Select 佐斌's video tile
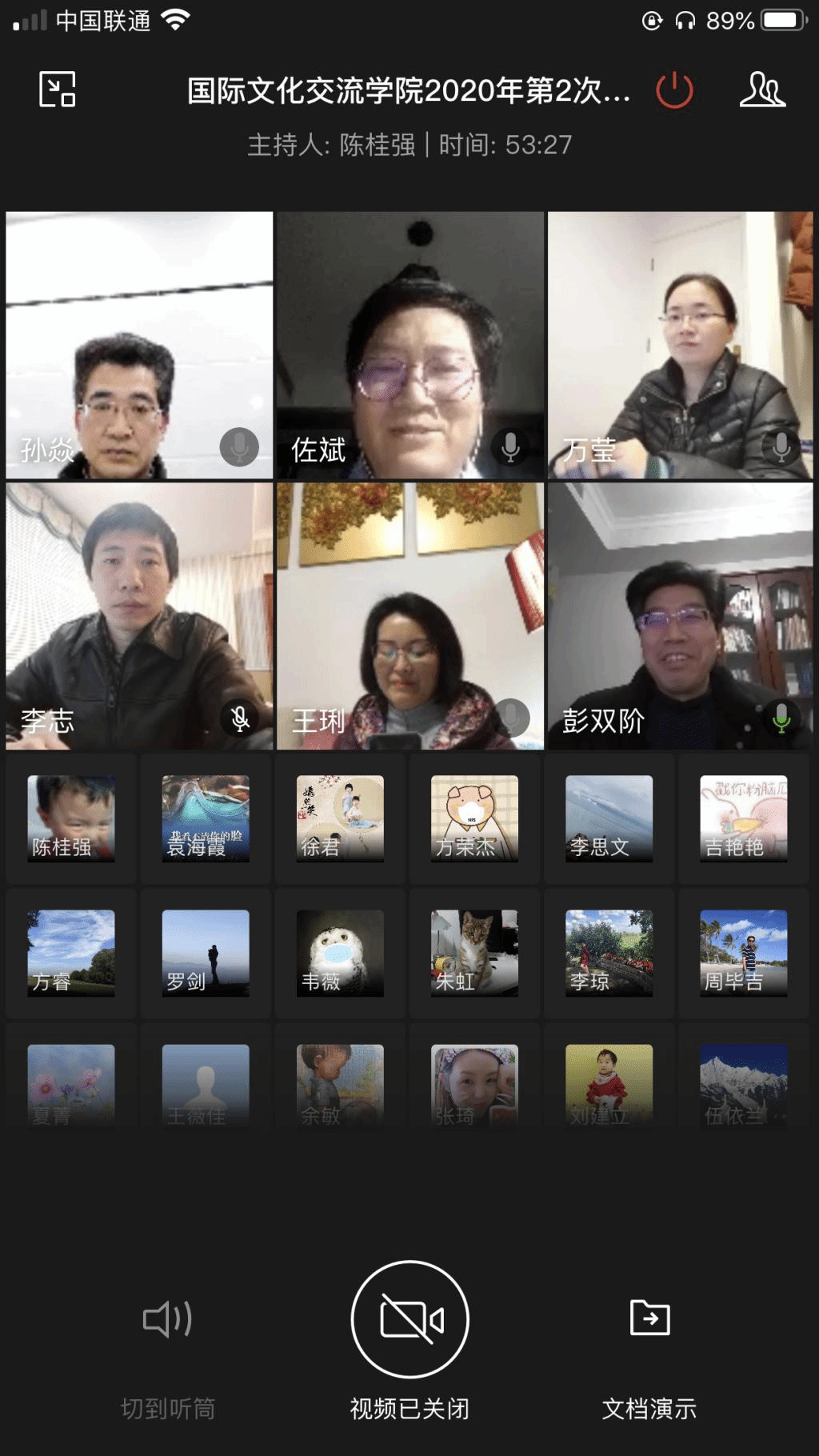The image size is (819, 1456). coord(409,345)
